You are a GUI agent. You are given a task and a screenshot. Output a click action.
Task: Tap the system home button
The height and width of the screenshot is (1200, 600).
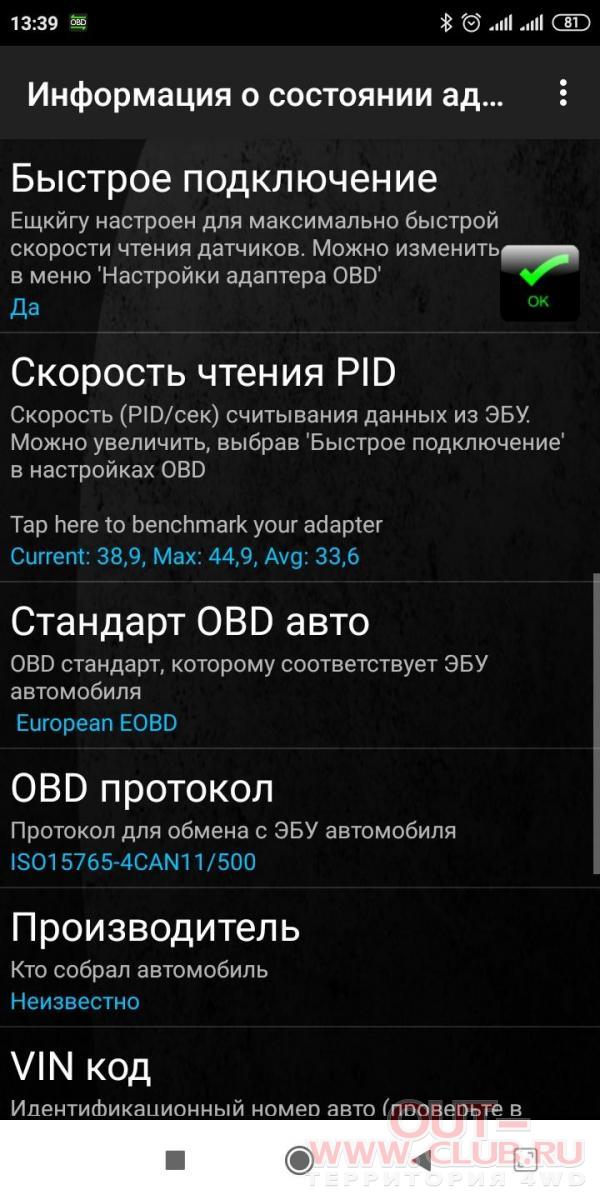[299, 1160]
